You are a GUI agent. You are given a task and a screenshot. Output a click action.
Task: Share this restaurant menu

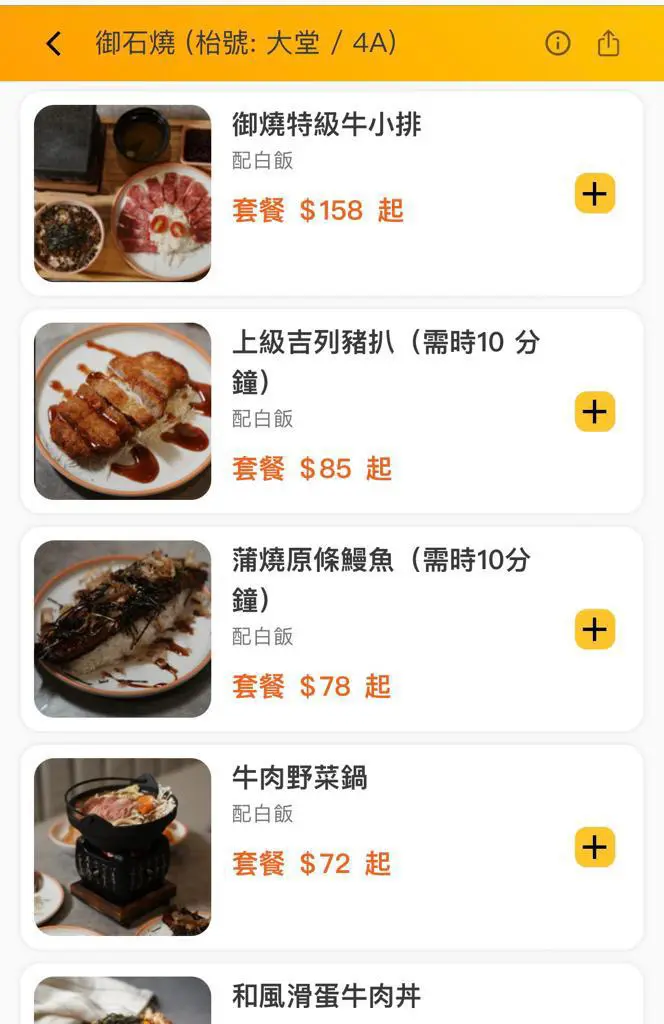(608, 43)
